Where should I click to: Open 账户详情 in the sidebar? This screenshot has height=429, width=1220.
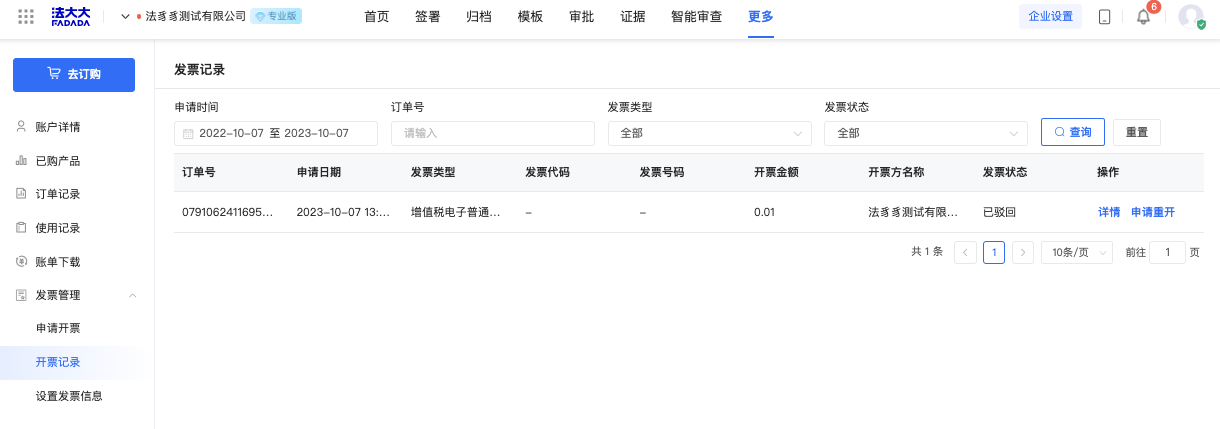(x=58, y=127)
